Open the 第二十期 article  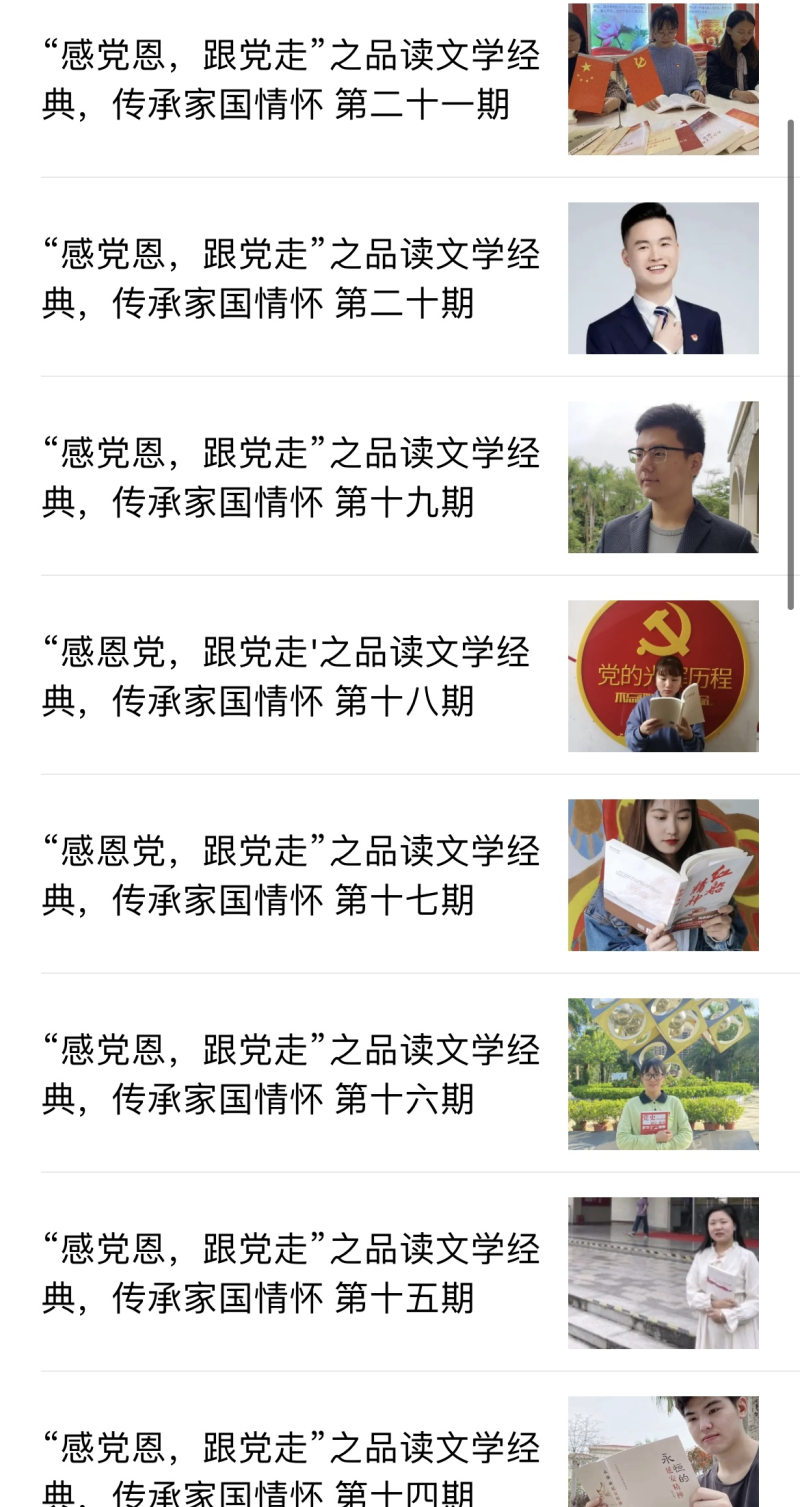point(290,278)
